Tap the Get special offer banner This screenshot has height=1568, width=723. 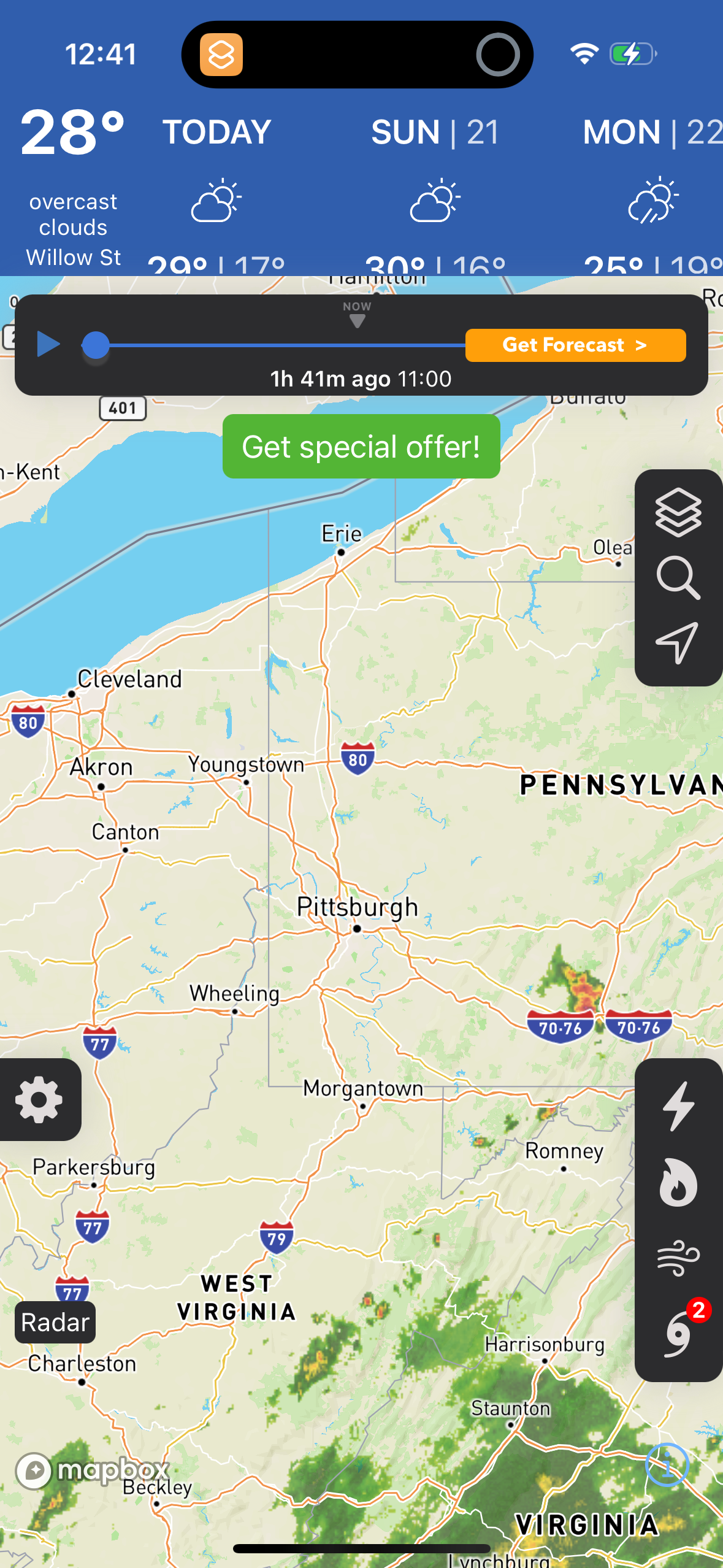click(361, 447)
